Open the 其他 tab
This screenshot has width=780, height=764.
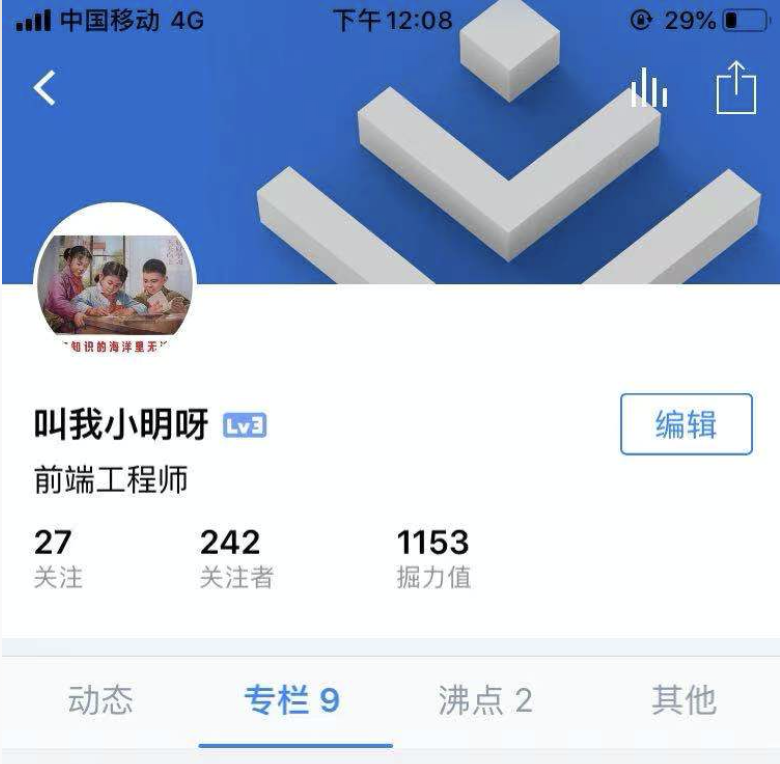[x=684, y=701]
